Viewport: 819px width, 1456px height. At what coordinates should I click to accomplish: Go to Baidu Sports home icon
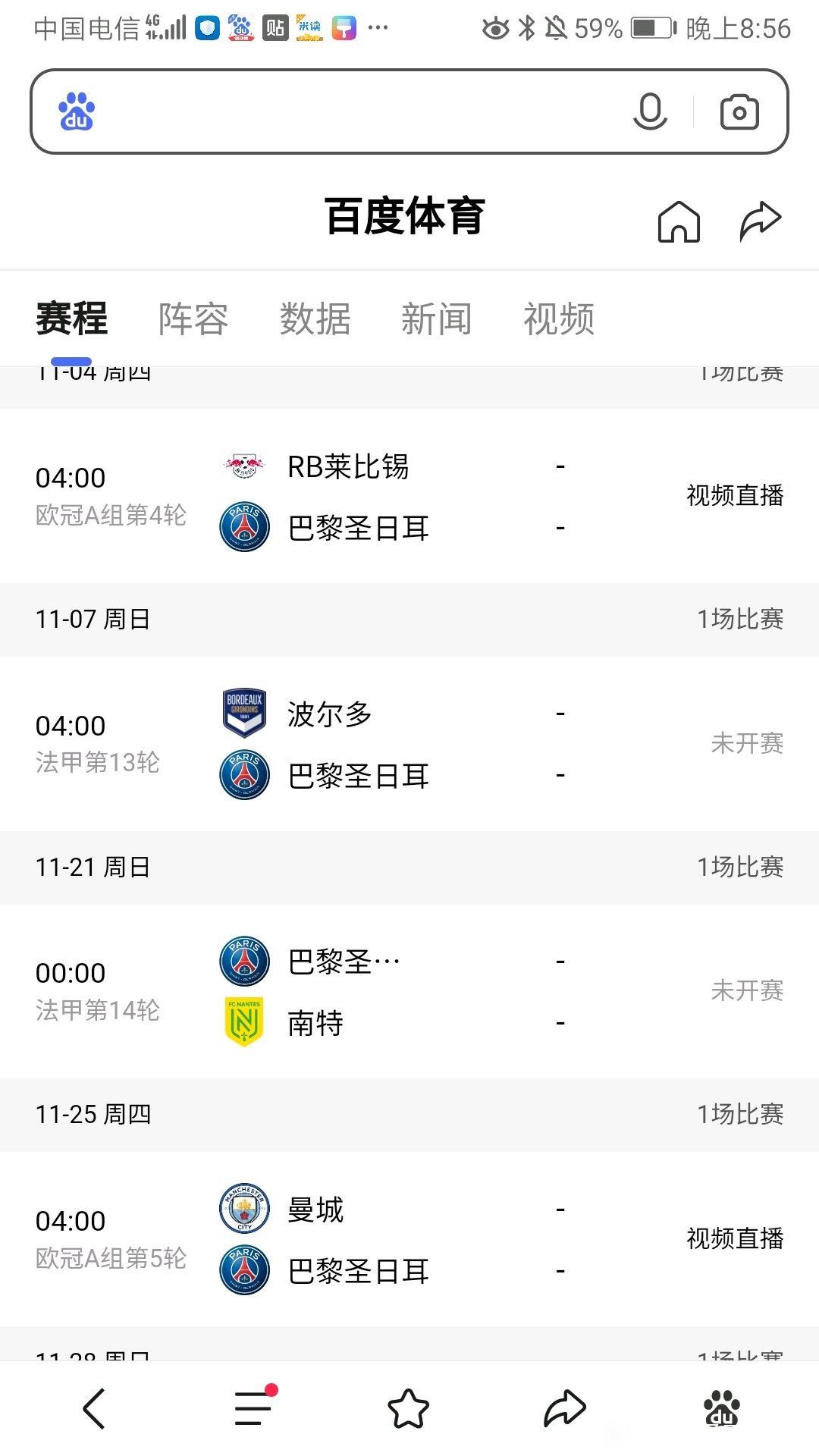point(679,221)
